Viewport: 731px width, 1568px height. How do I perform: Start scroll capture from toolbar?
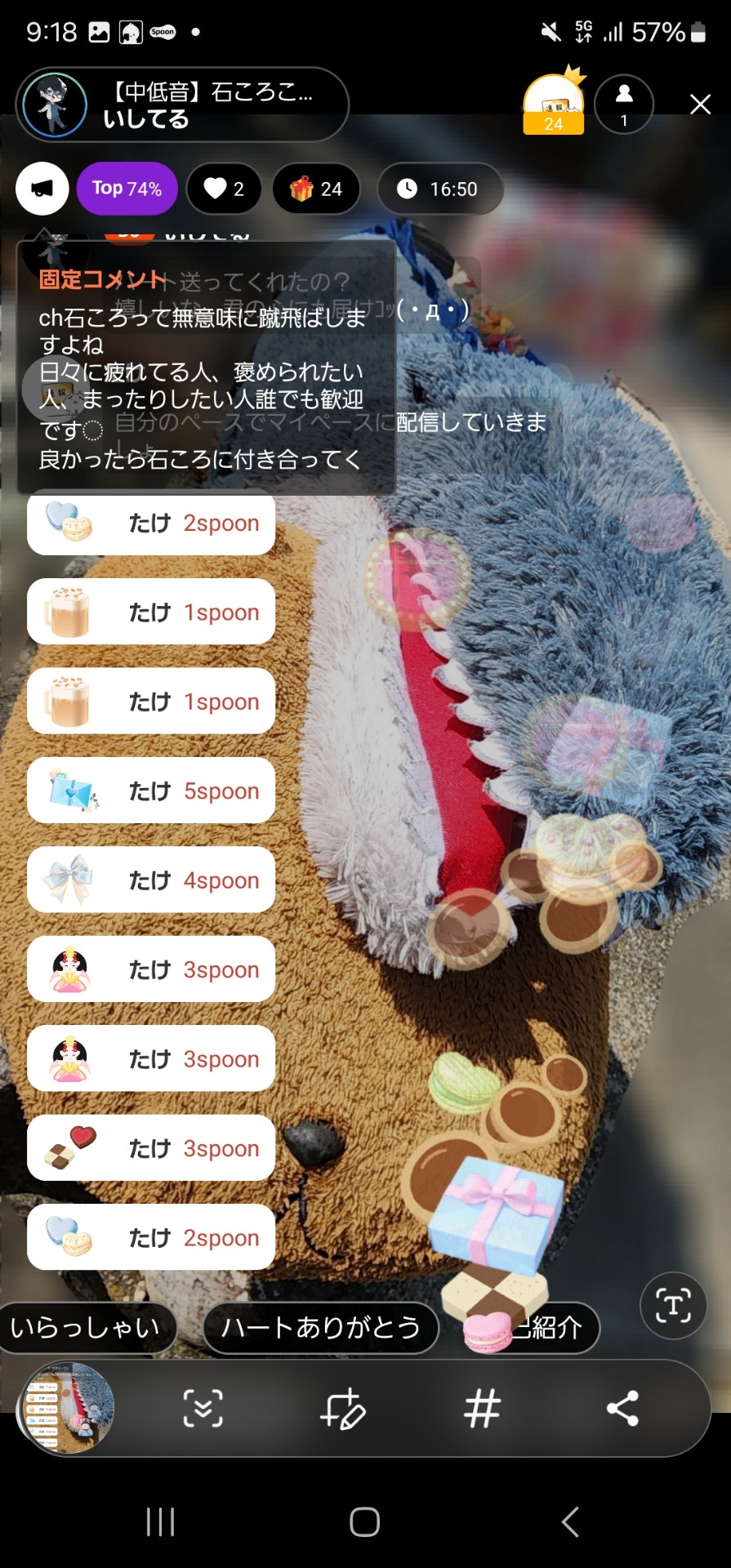click(203, 1408)
